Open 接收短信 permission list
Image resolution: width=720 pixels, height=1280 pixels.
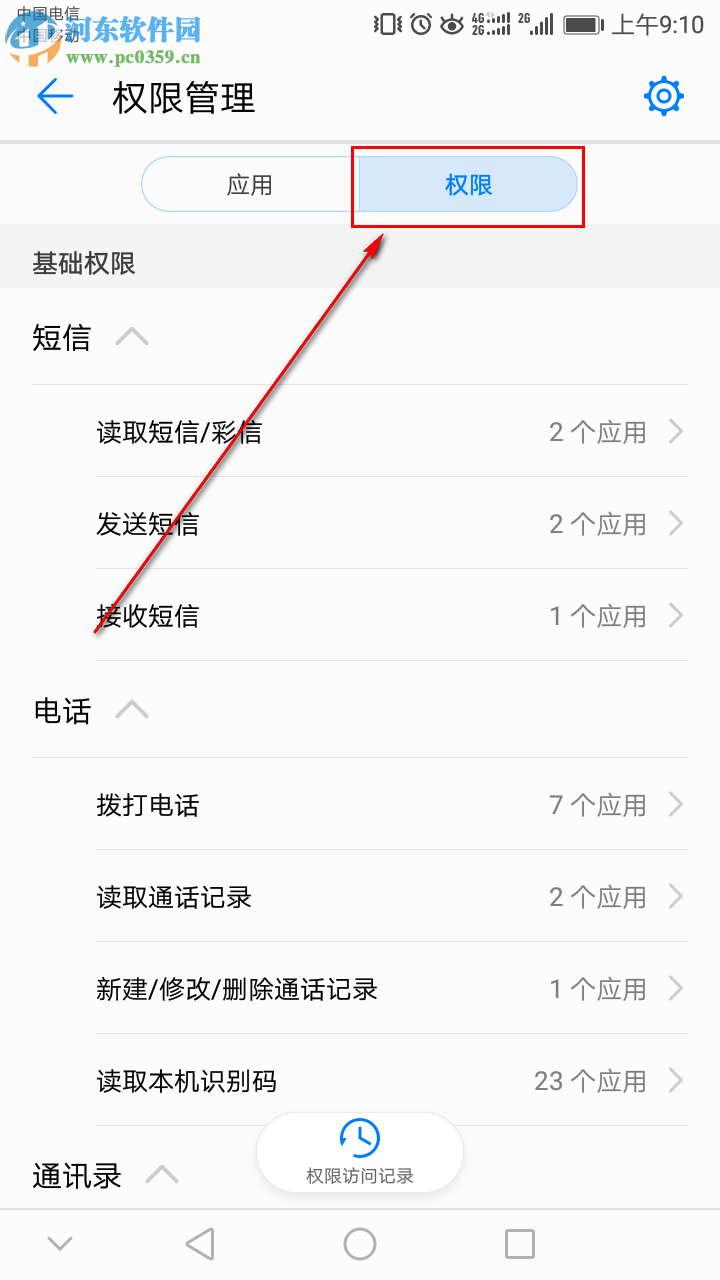click(360, 615)
